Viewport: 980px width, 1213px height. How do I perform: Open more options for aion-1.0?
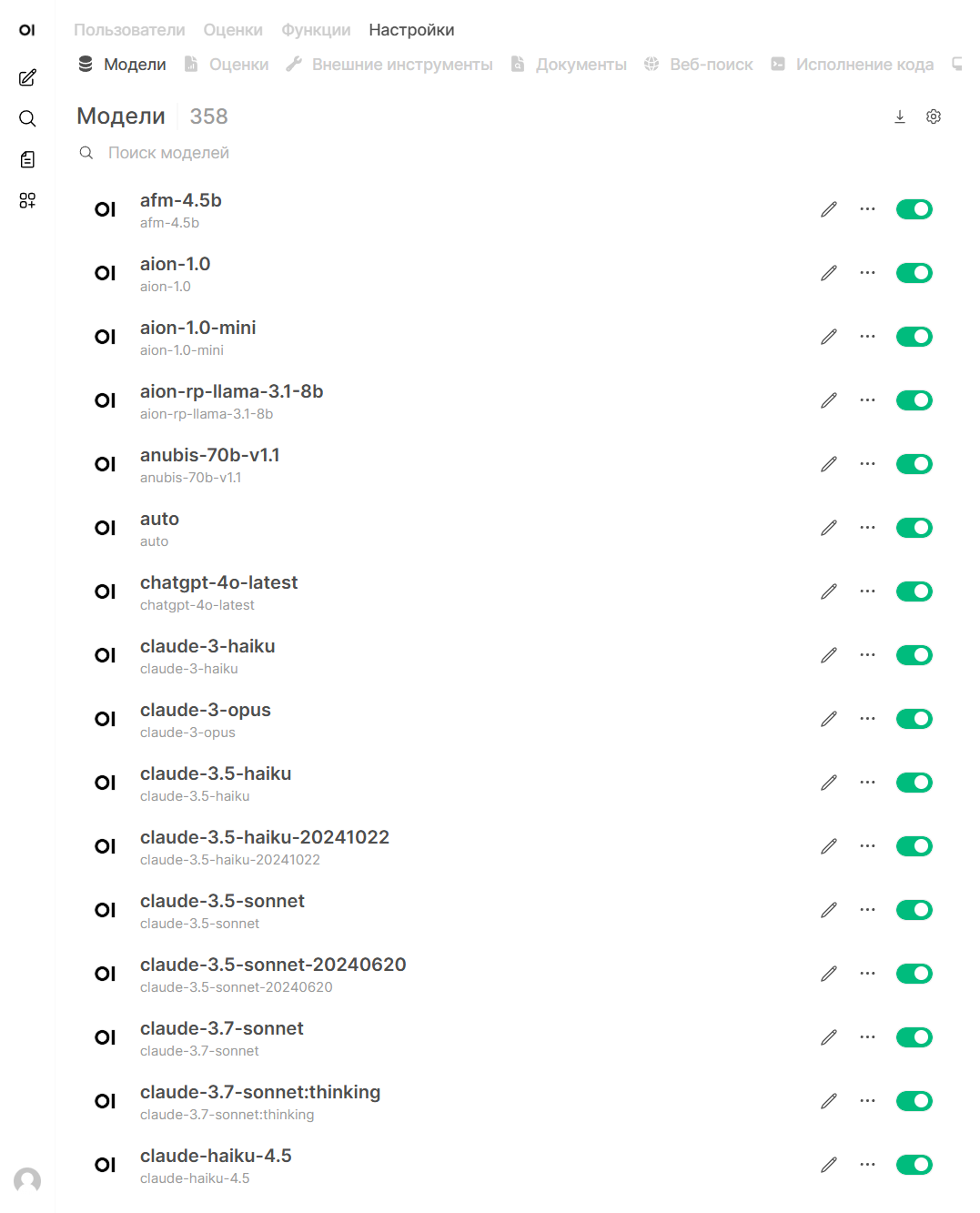[868, 273]
